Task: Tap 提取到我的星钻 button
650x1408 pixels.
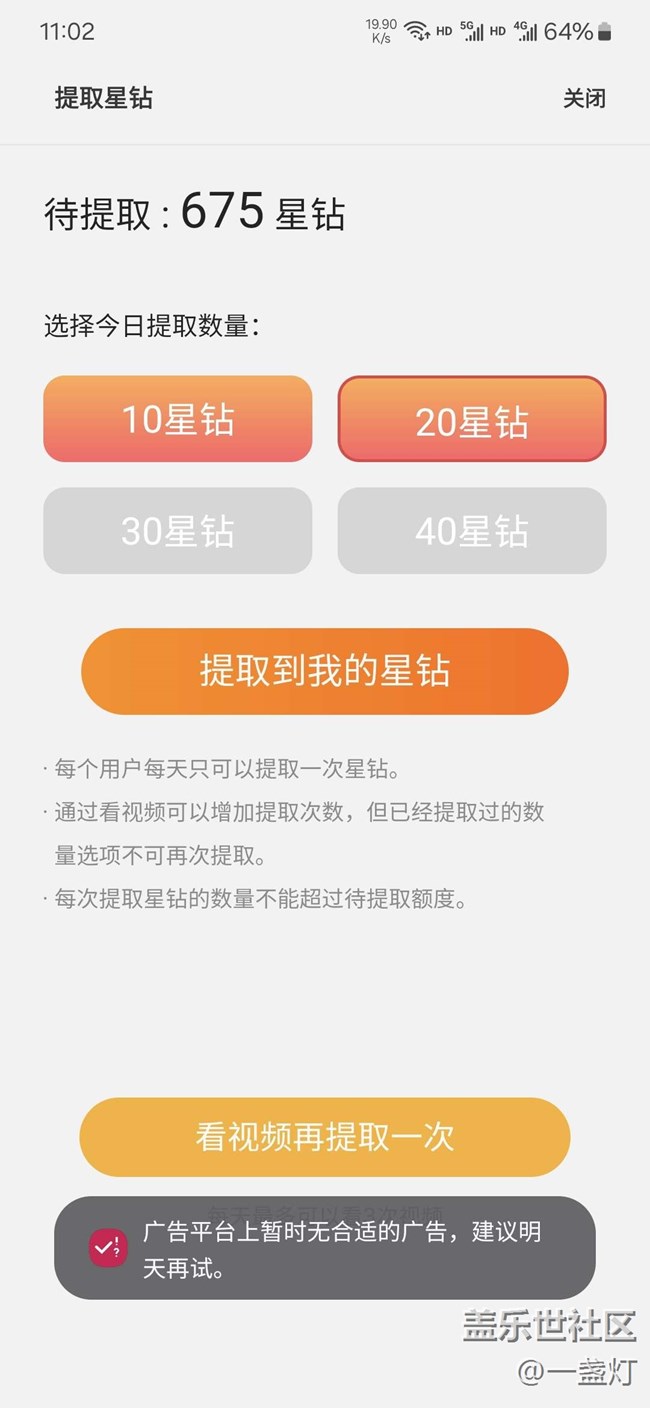Action: [x=325, y=671]
